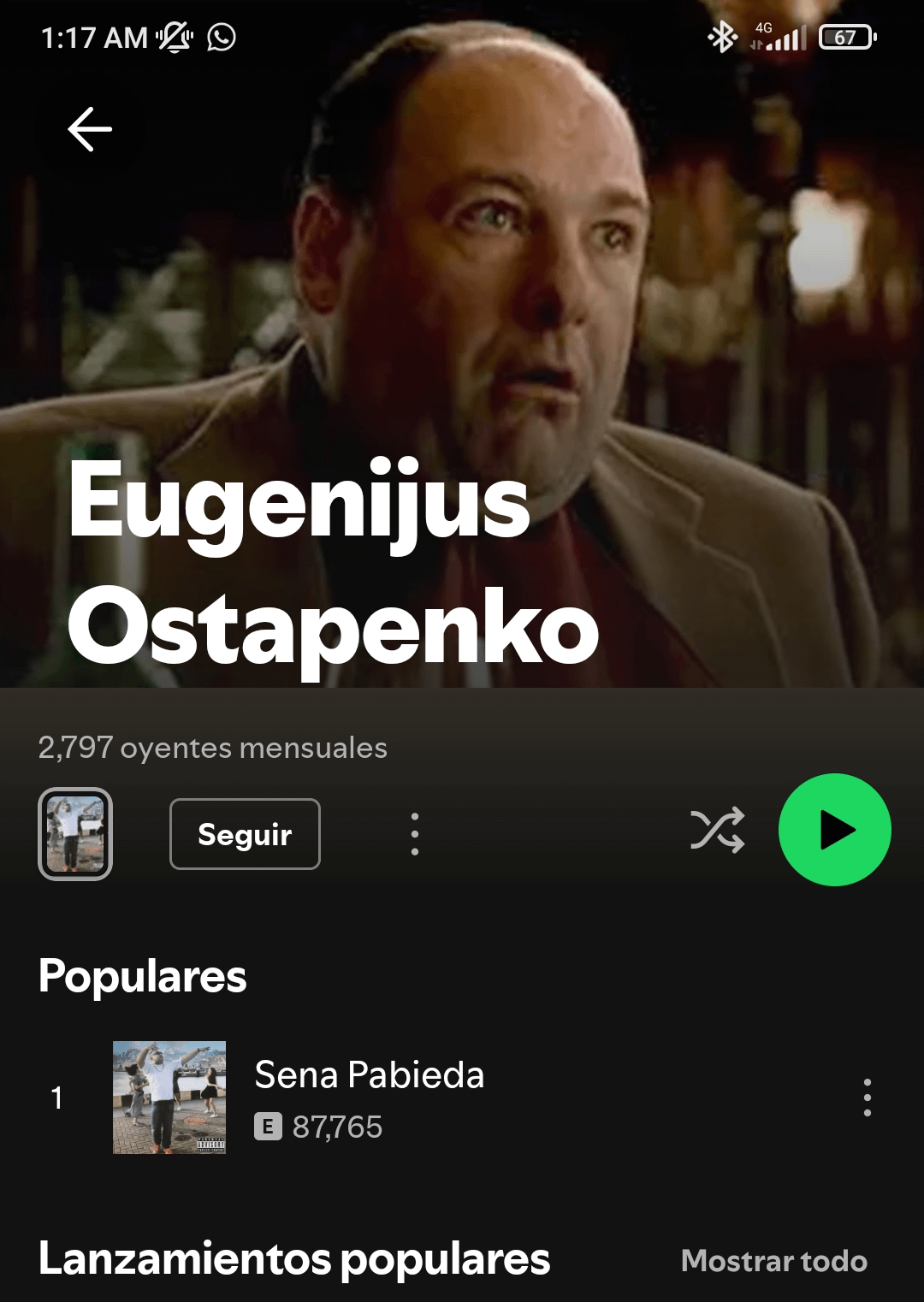Open the artist's overflow menu

coord(415,834)
